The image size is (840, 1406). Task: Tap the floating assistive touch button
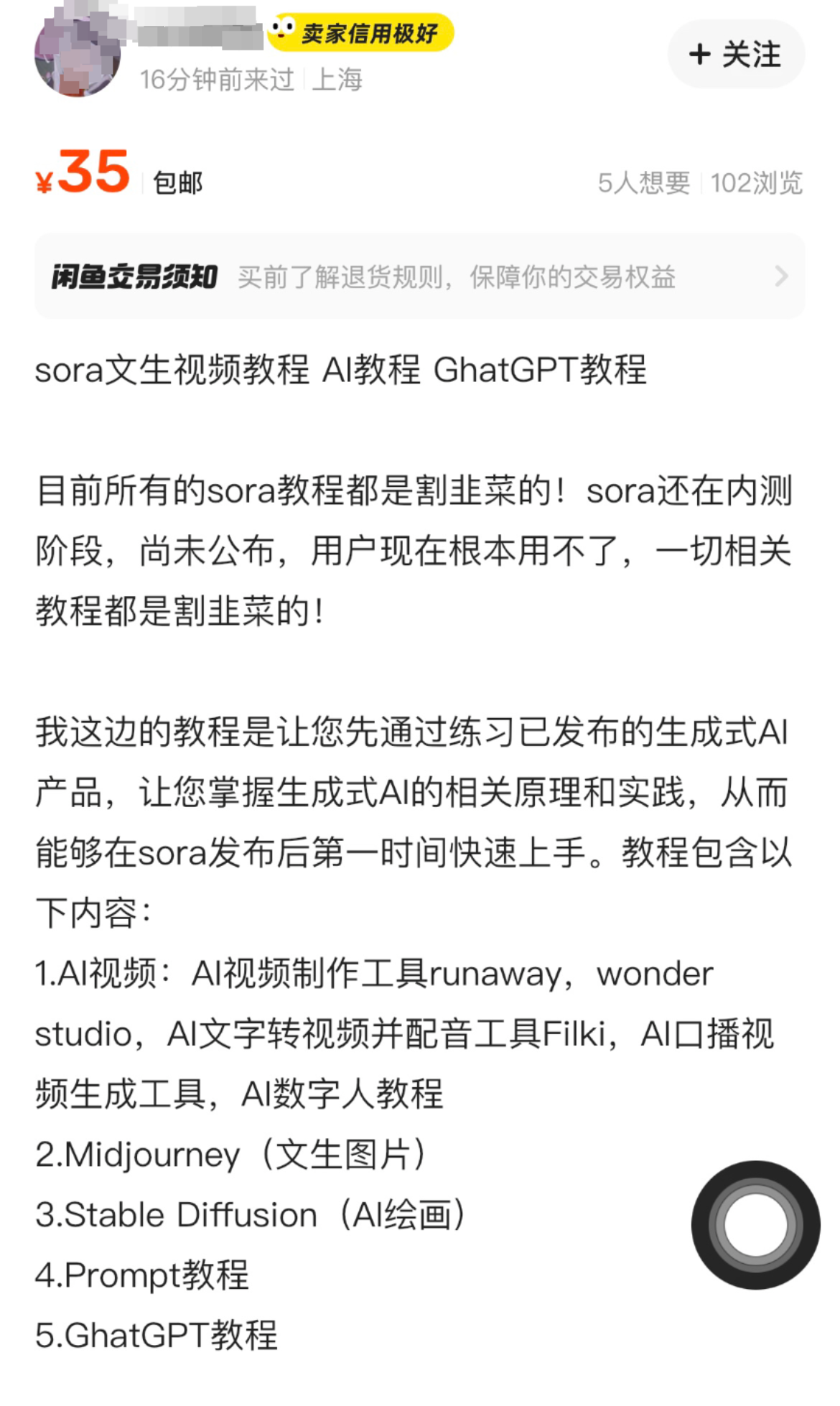[755, 1225]
